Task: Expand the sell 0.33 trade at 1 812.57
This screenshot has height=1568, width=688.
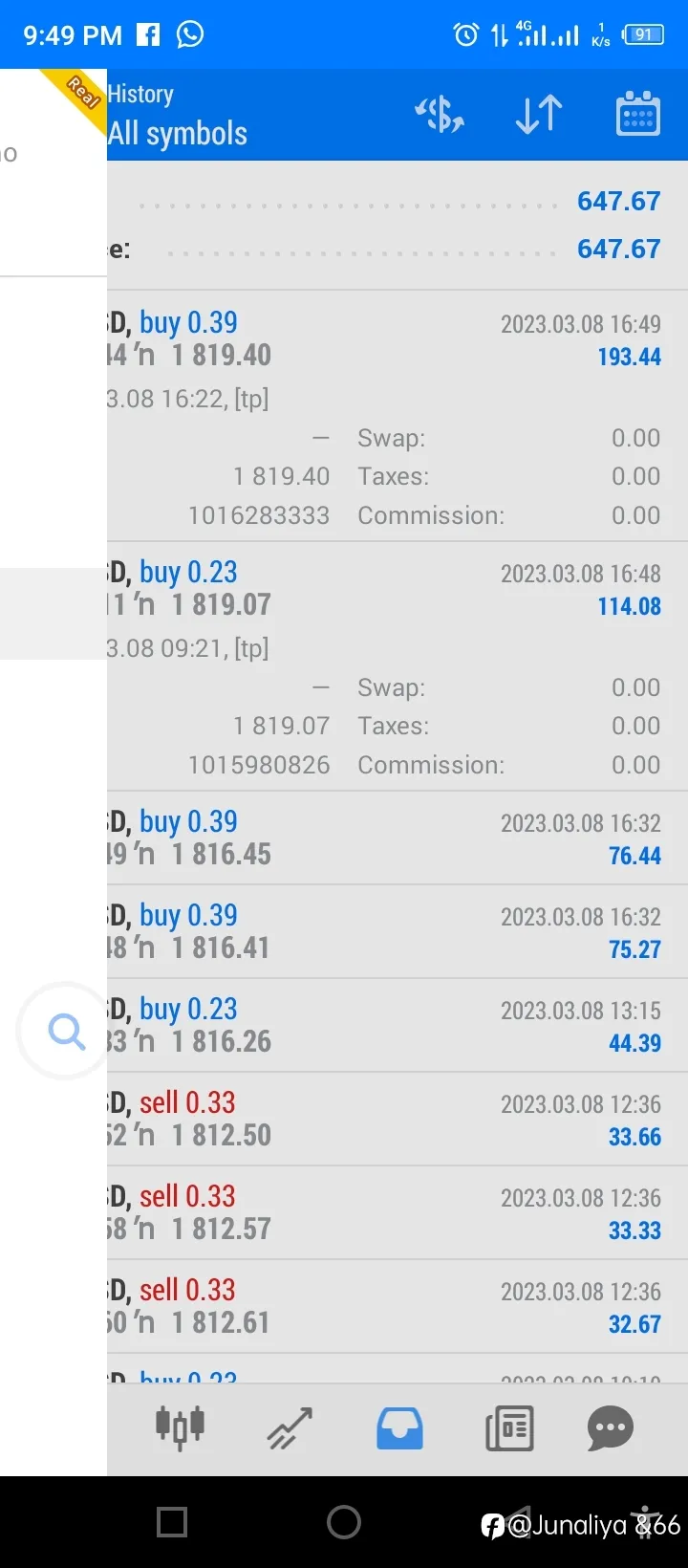Action: pos(398,1213)
